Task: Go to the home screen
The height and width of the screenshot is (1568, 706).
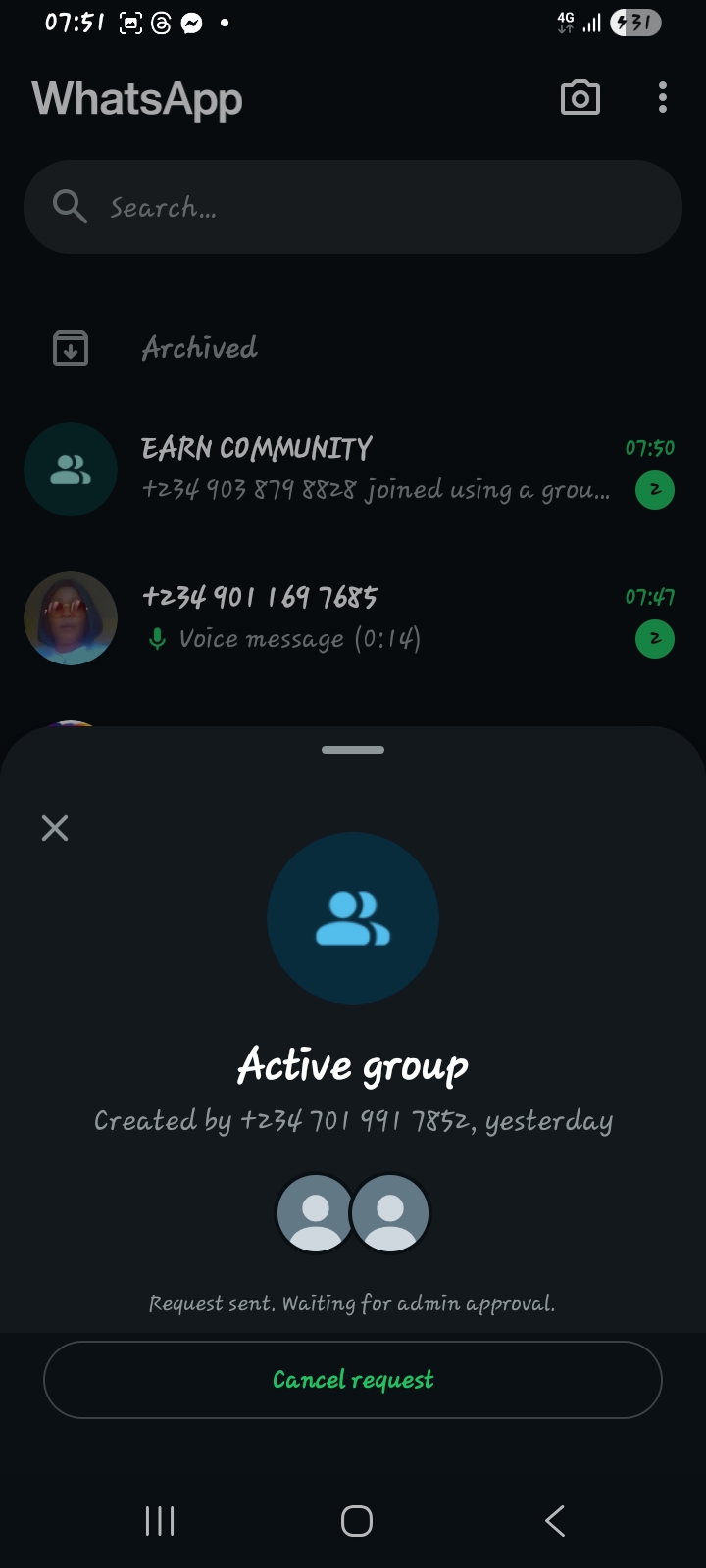Action: click(356, 1521)
